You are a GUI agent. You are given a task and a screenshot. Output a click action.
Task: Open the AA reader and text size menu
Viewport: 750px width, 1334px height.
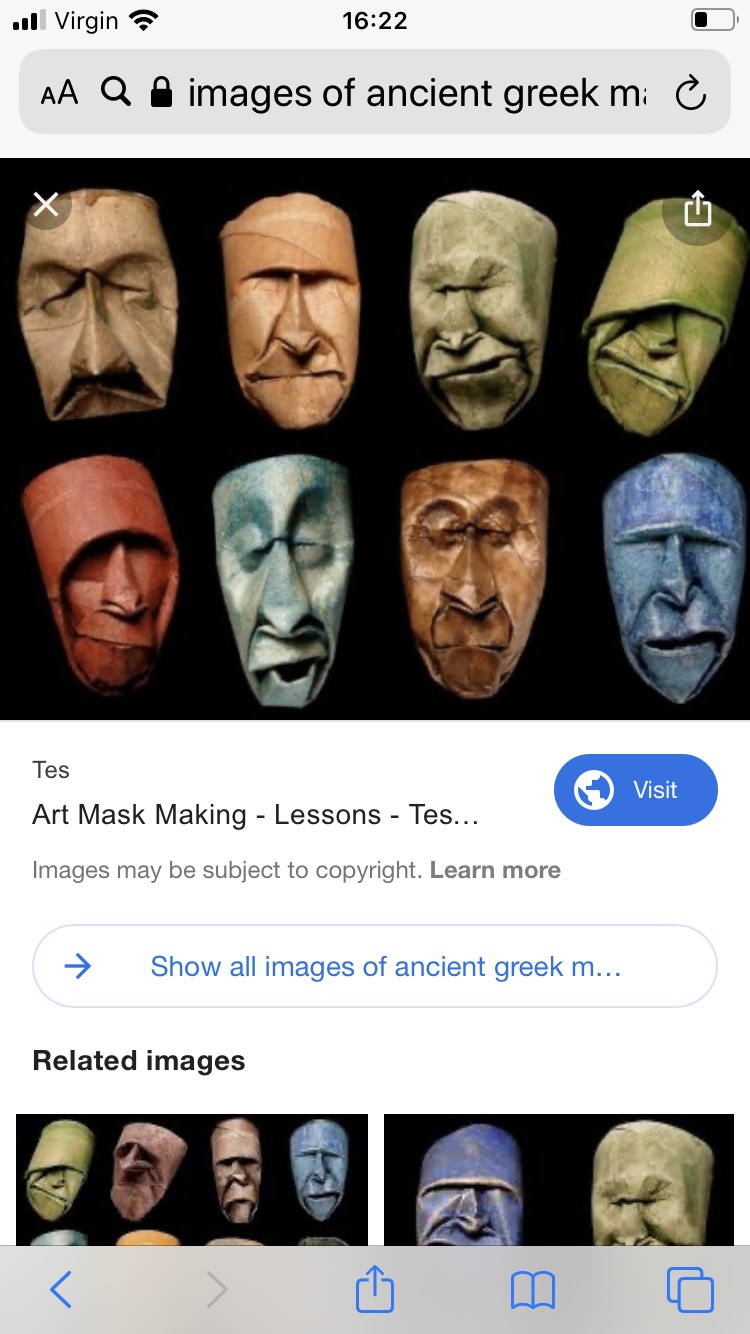click(59, 94)
